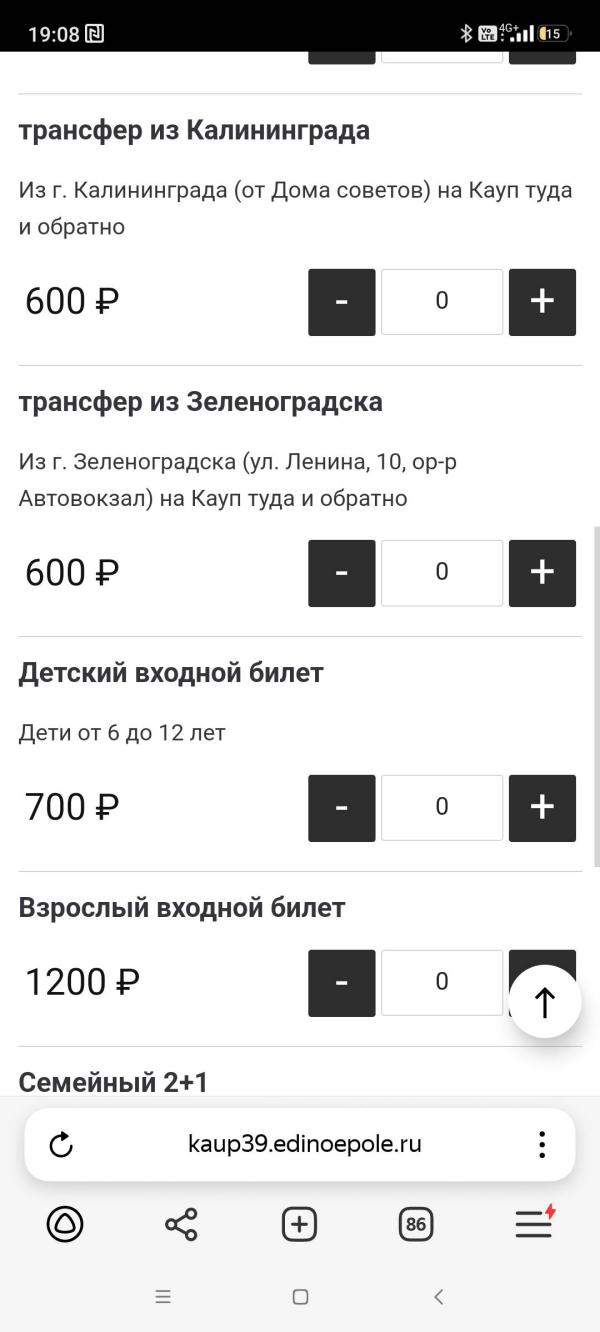This screenshot has width=600, height=1332.
Task: Add one Zelenogradsk transfer ticket
Action: 542,572
